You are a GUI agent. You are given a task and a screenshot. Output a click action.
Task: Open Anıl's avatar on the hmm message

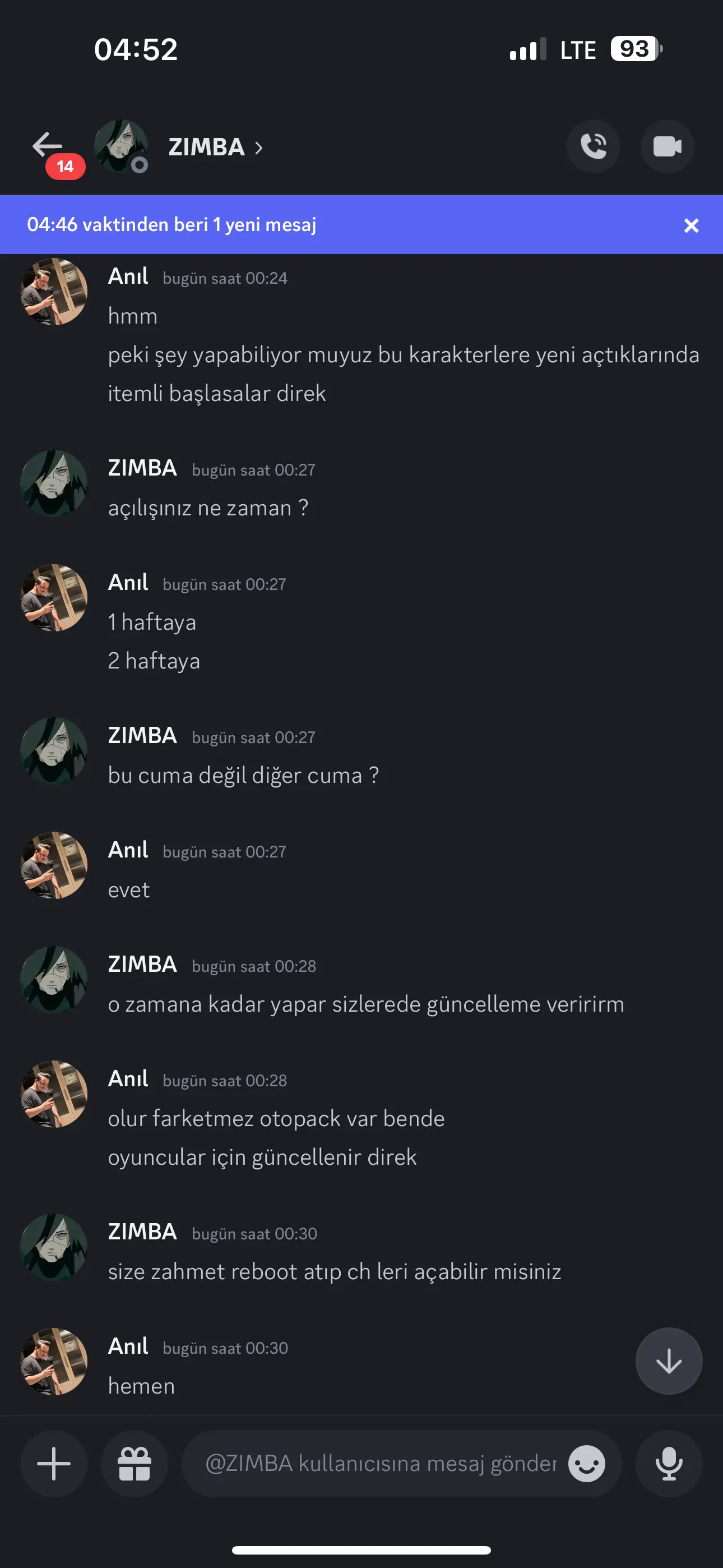(54, 292)
